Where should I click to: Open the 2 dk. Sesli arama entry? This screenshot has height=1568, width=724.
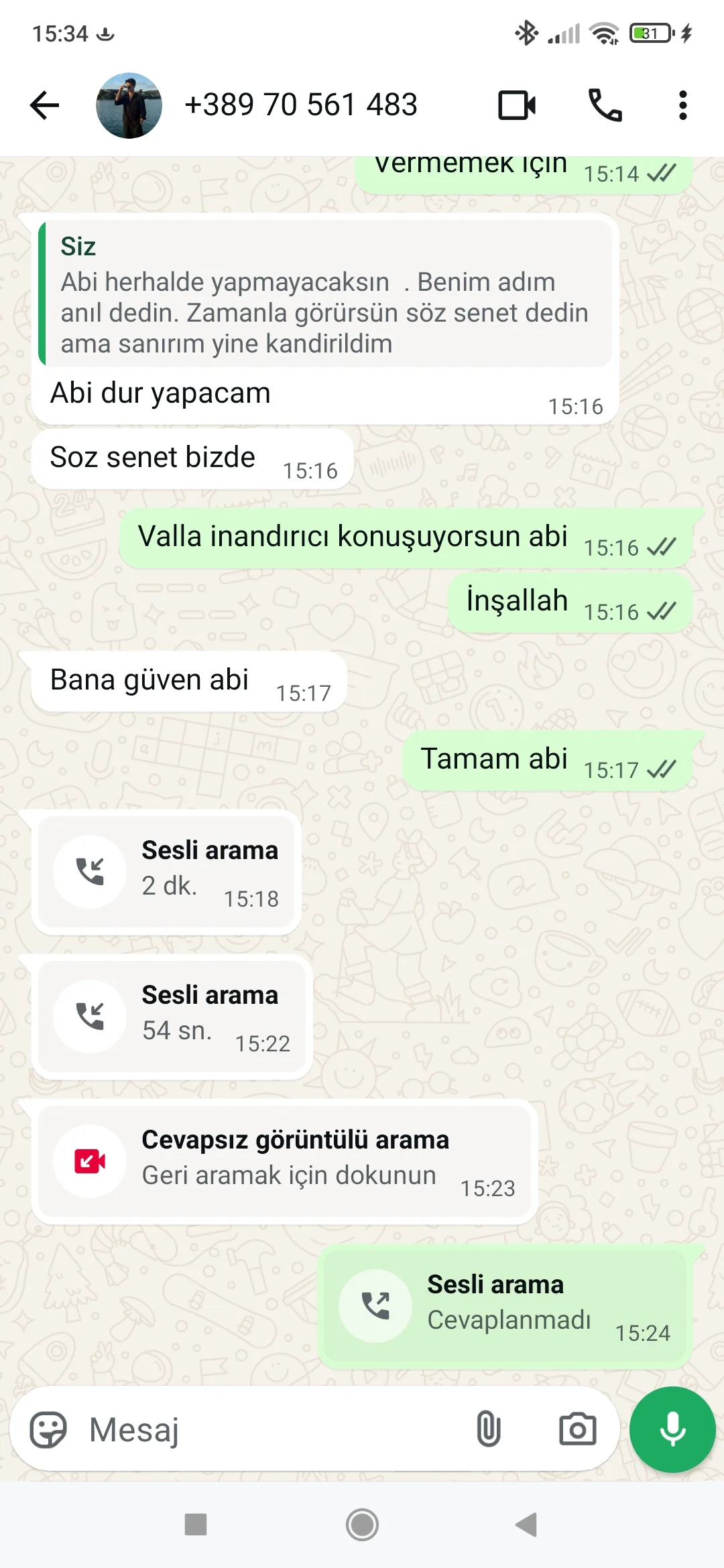pos(166,871)
